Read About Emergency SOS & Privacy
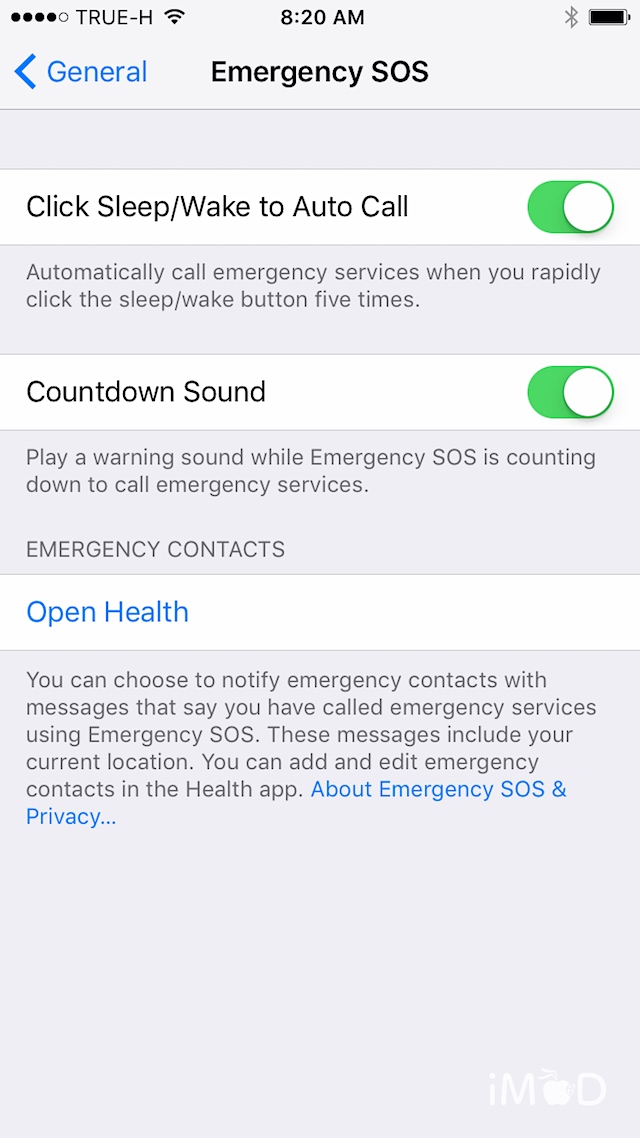 coord(437,789)
